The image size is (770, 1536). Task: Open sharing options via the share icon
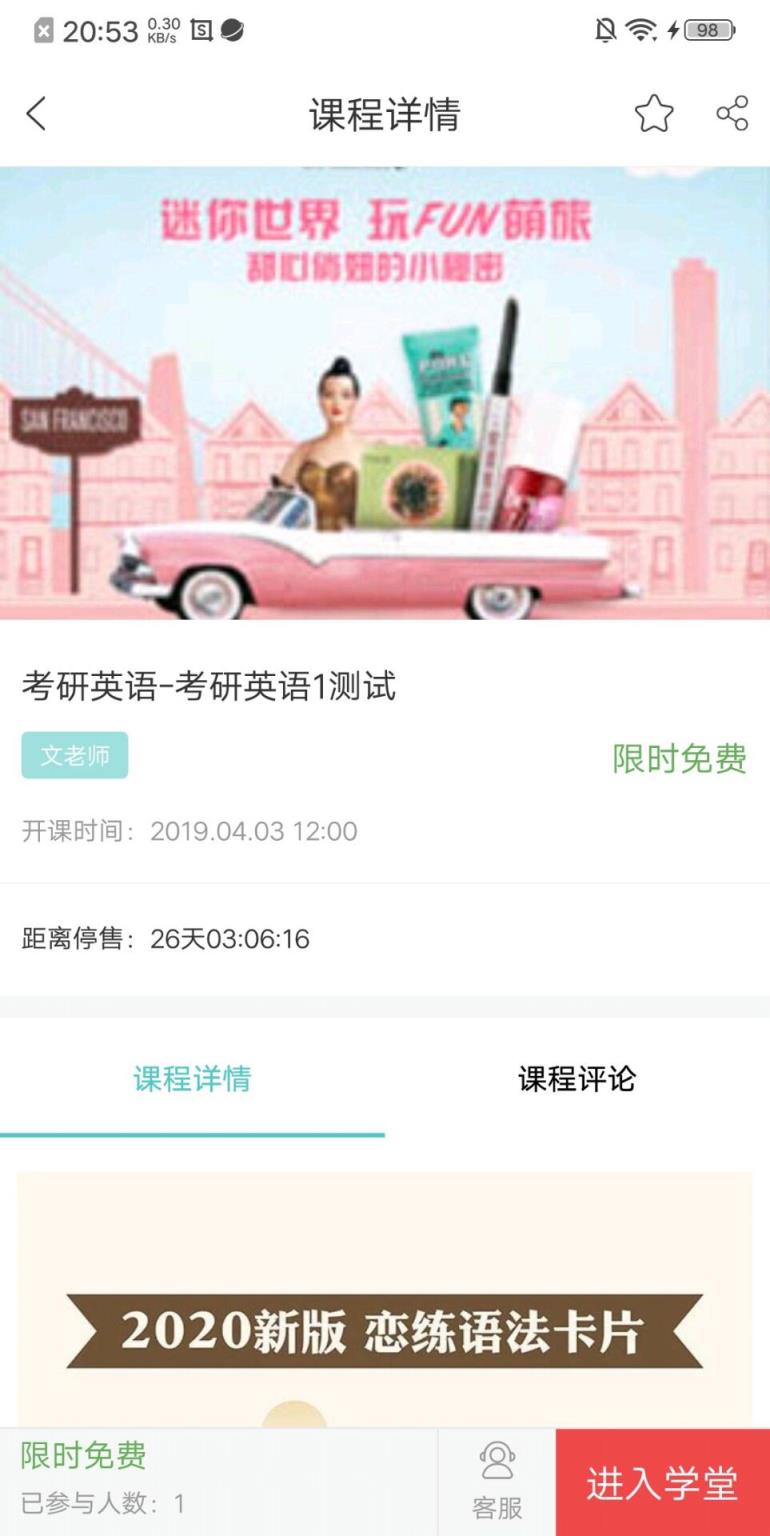[731, 113]
